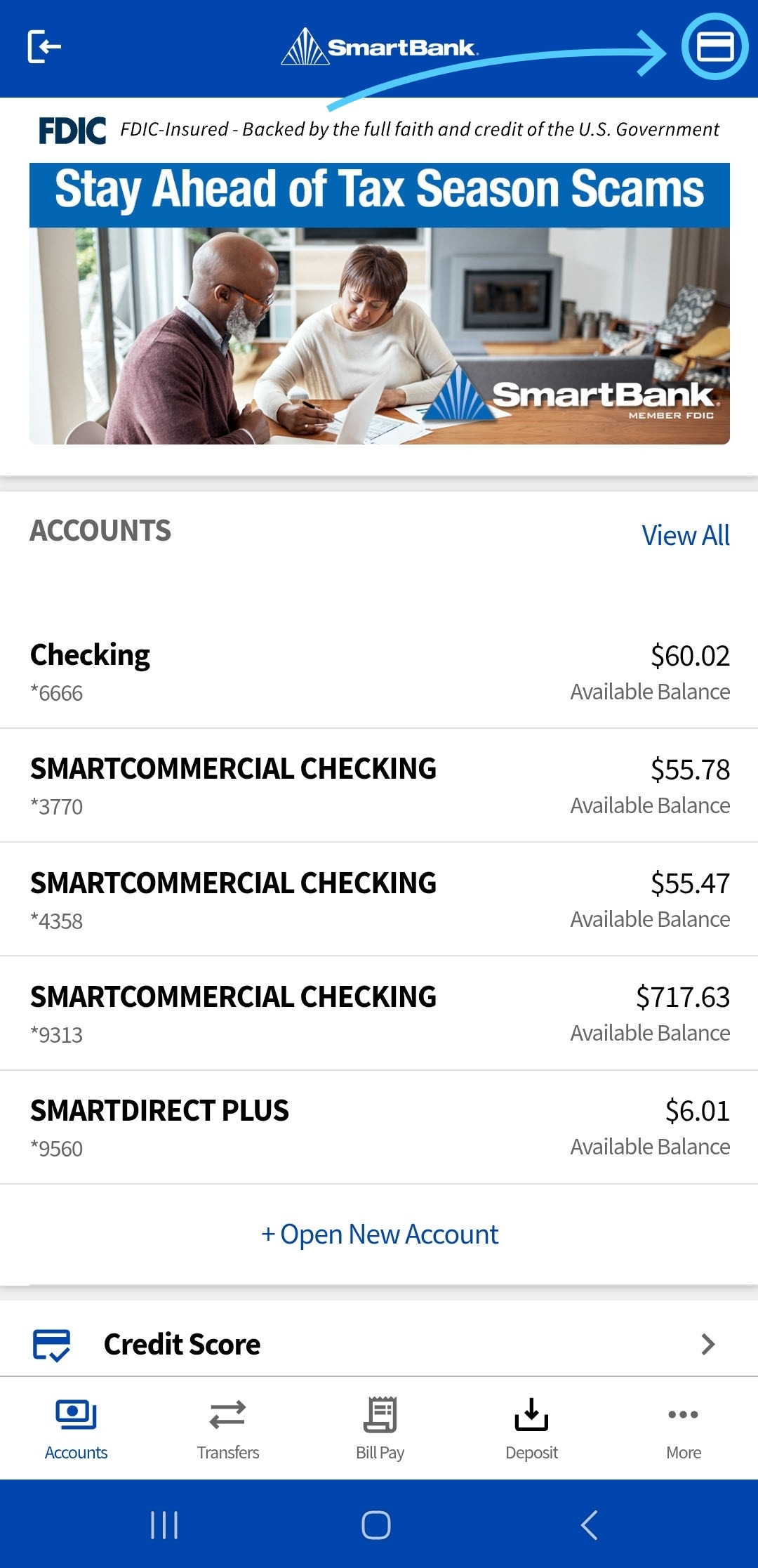Open SmartDirect Plus account ending 9560
Image resolution: width=758 pixels, height=1568 pixels.
click(379, 1127)
